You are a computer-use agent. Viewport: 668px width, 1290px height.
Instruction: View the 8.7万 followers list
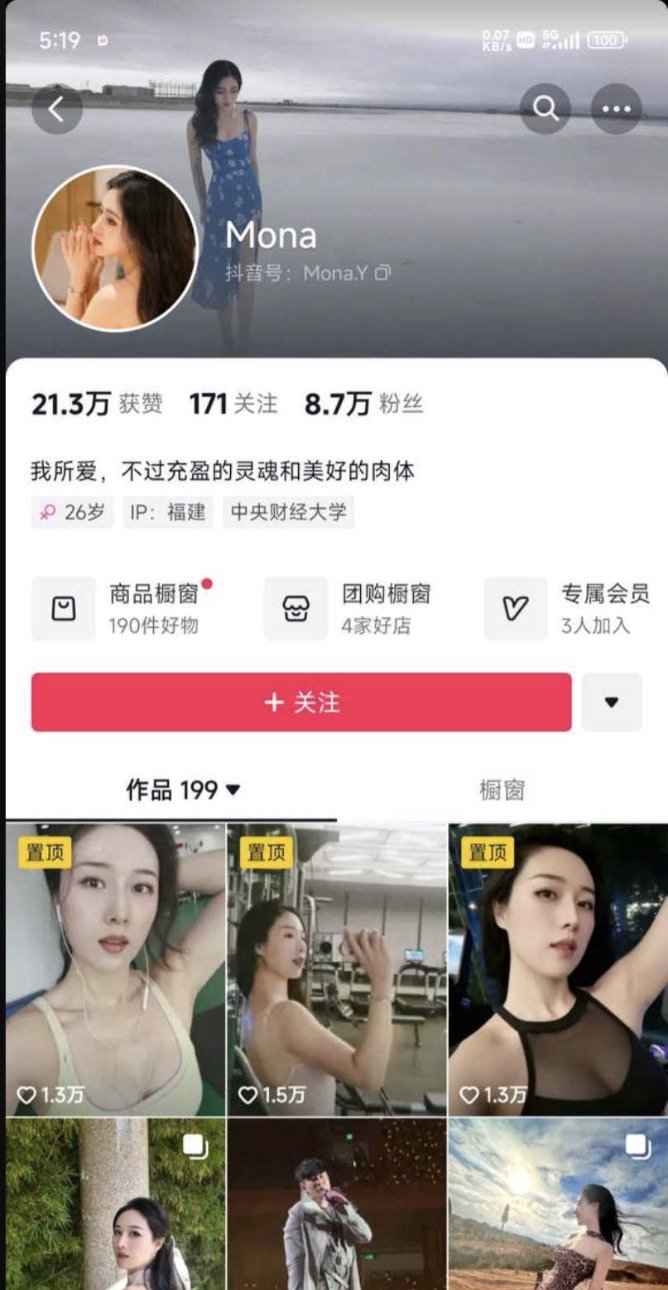click(363, 404)
